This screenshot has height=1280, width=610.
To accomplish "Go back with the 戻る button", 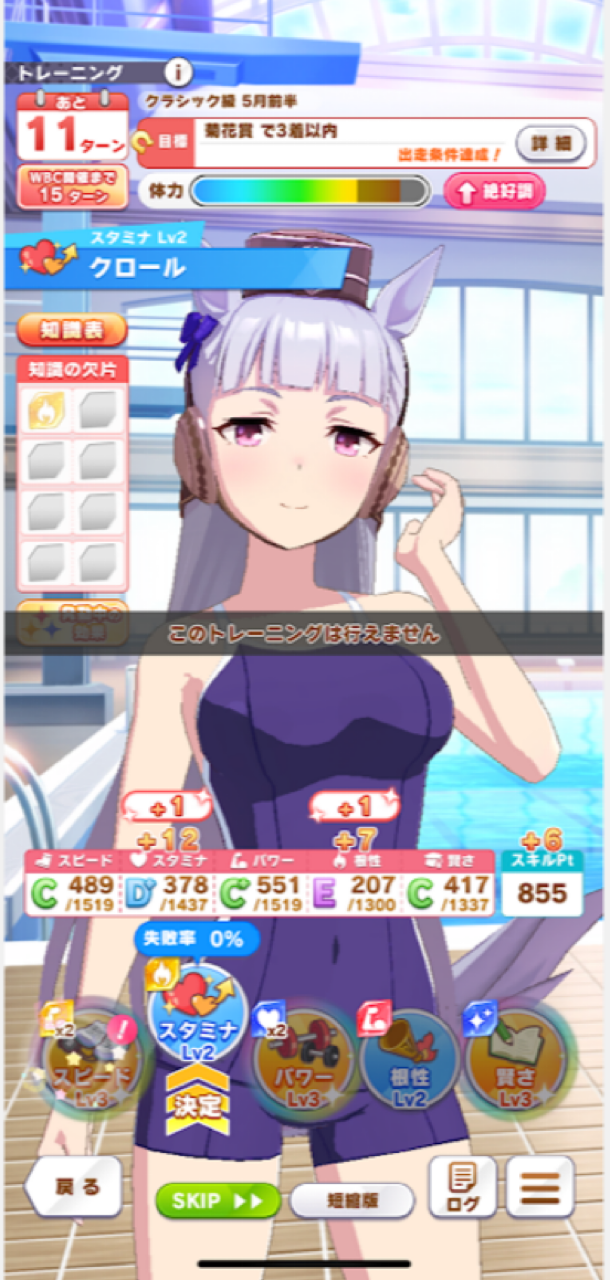I will [x=73, y=1188].
